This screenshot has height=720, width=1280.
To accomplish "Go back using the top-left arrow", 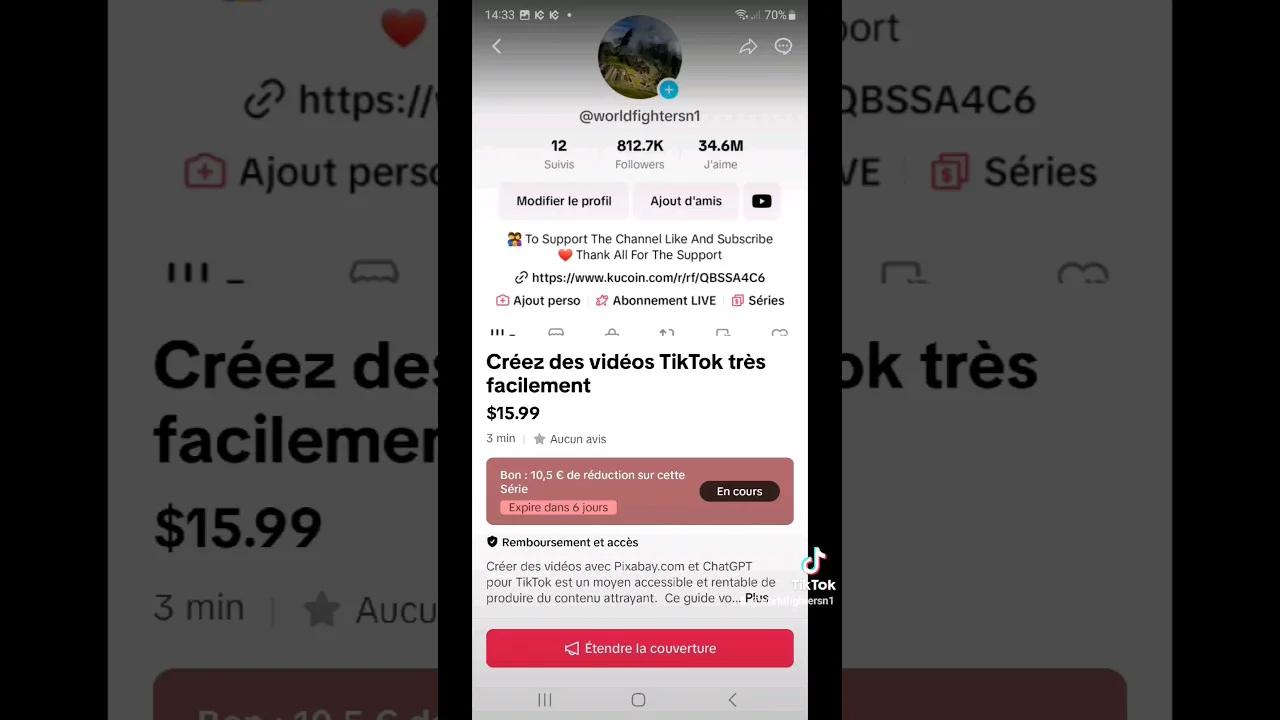I will pos(497,46).
